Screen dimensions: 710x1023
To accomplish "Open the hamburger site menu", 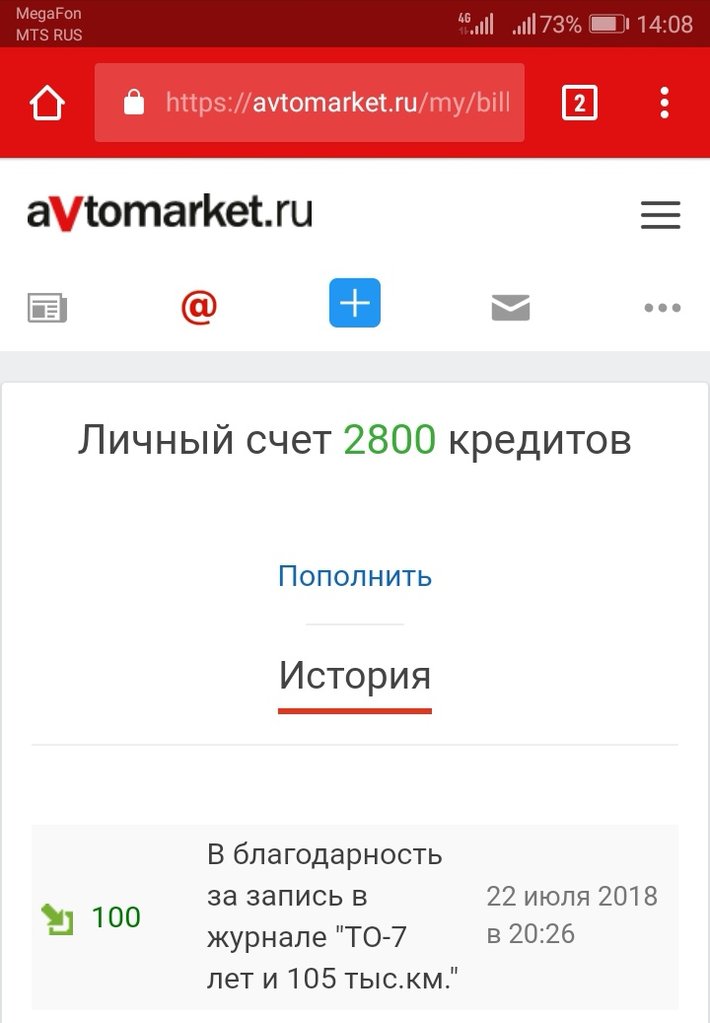I will coord(660,214).
